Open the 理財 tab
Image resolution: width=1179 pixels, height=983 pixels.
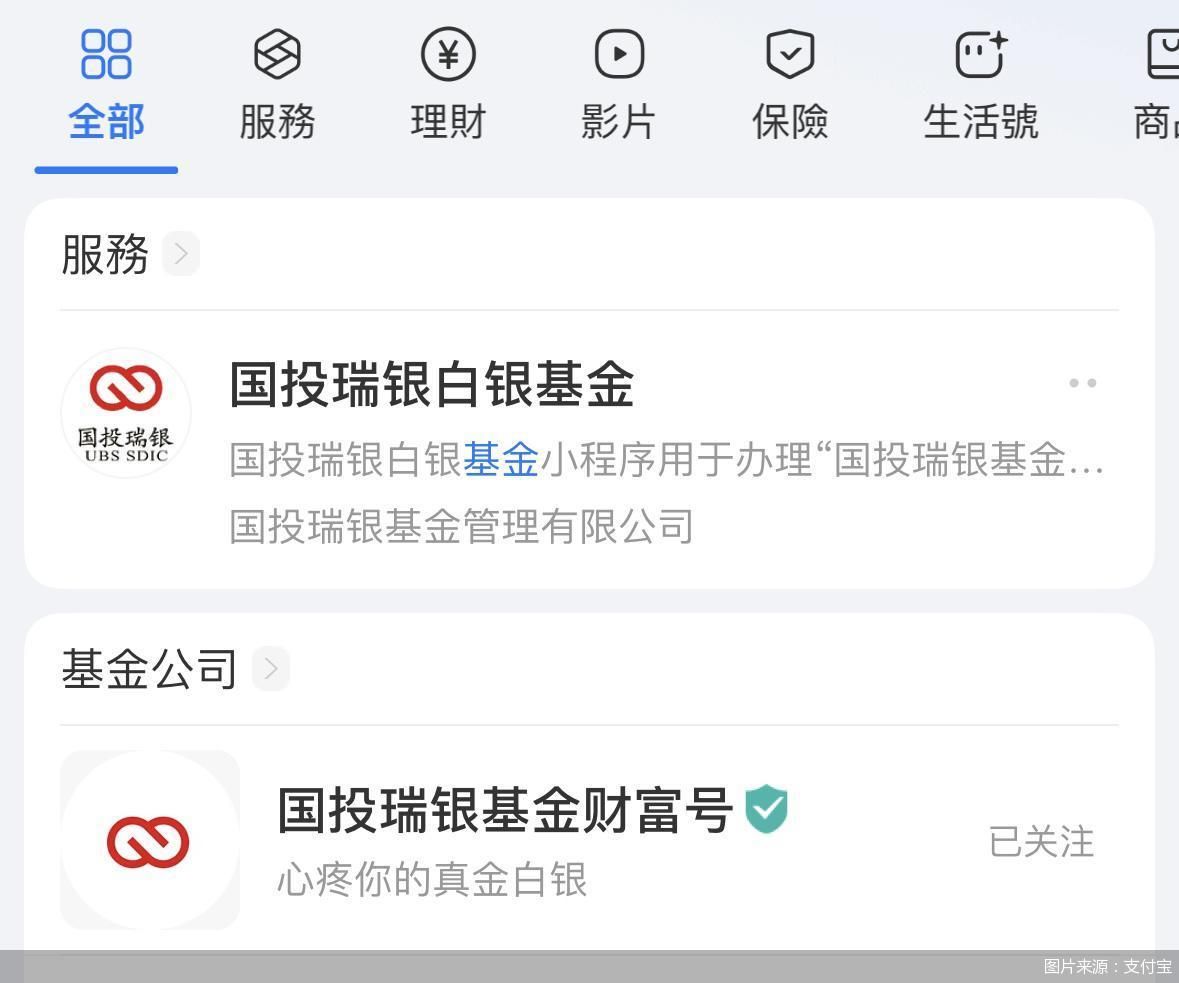[448, 86]
